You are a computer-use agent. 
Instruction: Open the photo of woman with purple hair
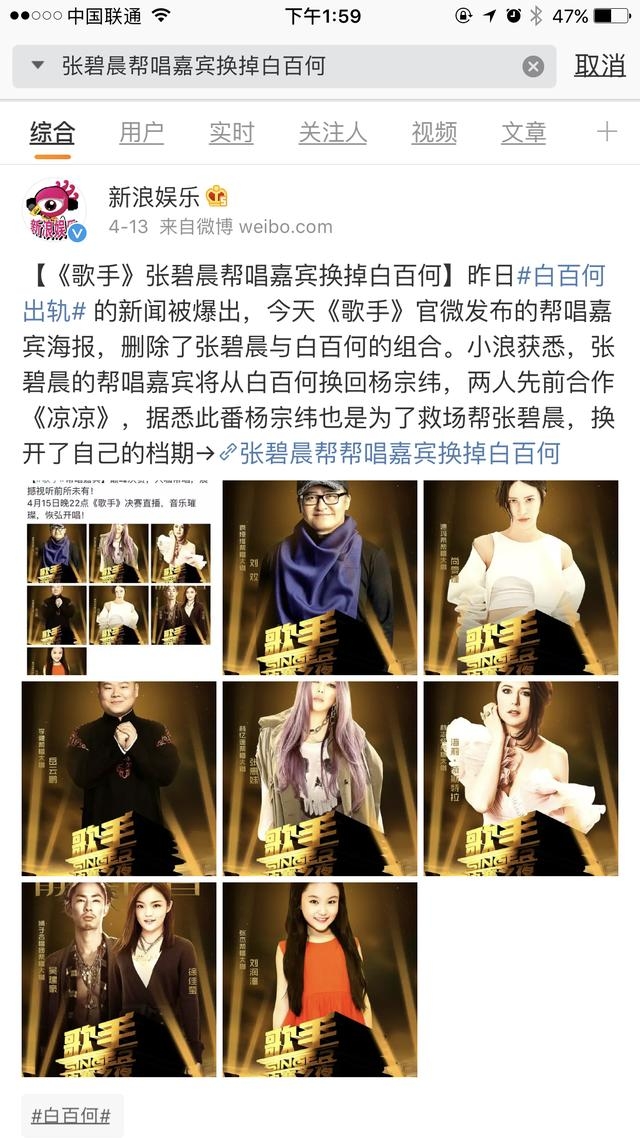[320, 778]
